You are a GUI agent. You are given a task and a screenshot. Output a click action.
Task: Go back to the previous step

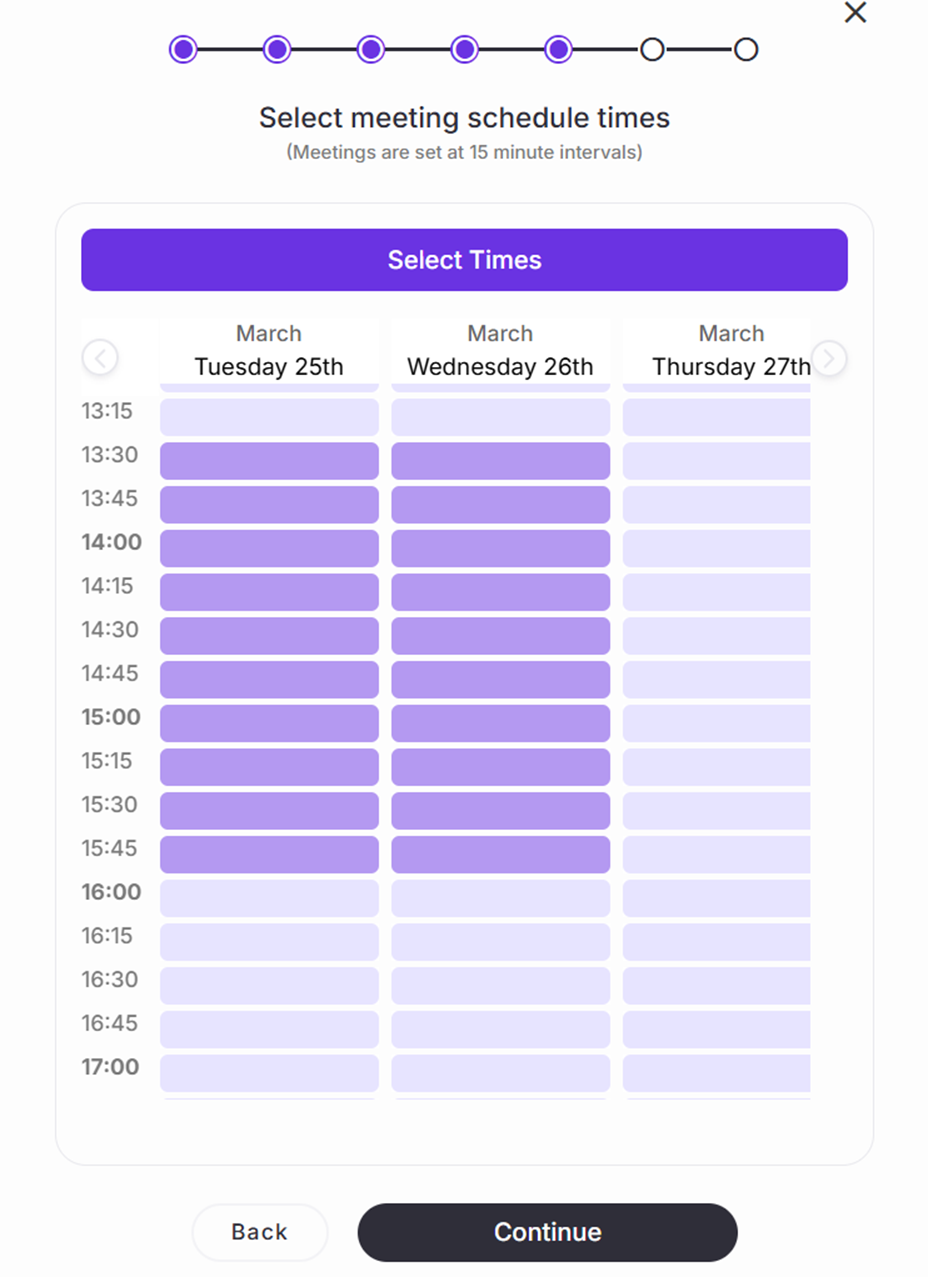[x=259, y=1232]
